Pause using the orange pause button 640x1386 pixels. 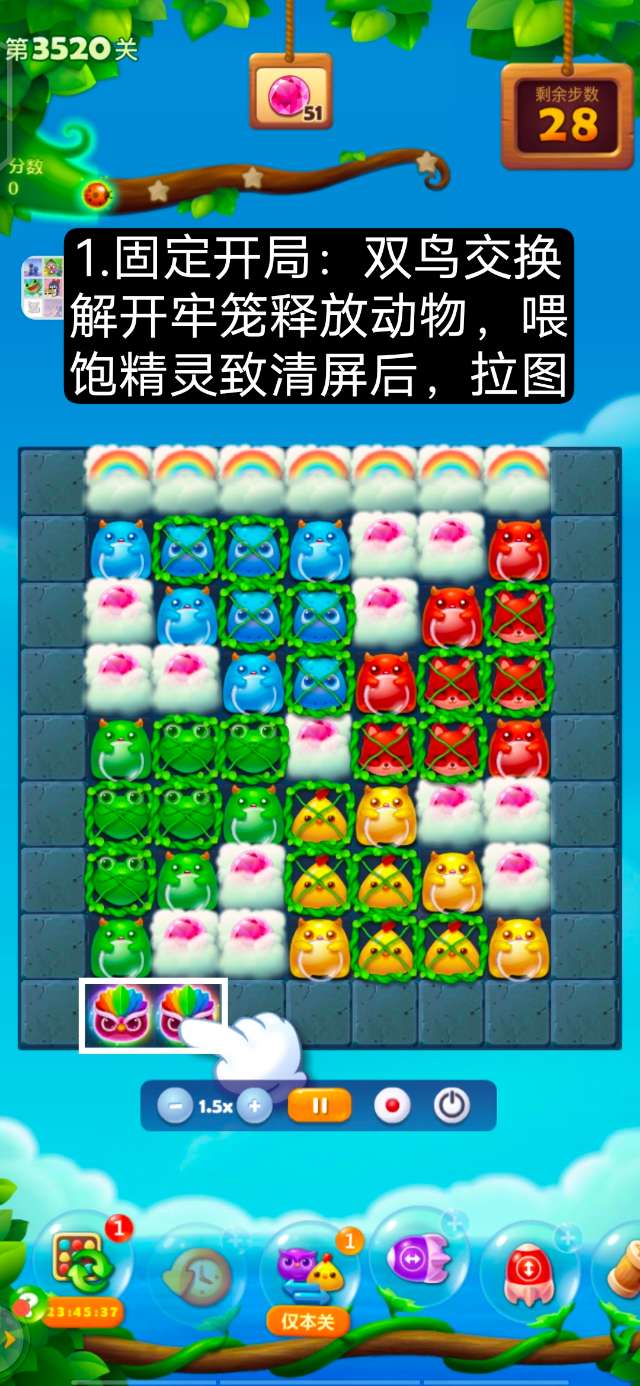pyautogui.click(x=320, y=1106)
